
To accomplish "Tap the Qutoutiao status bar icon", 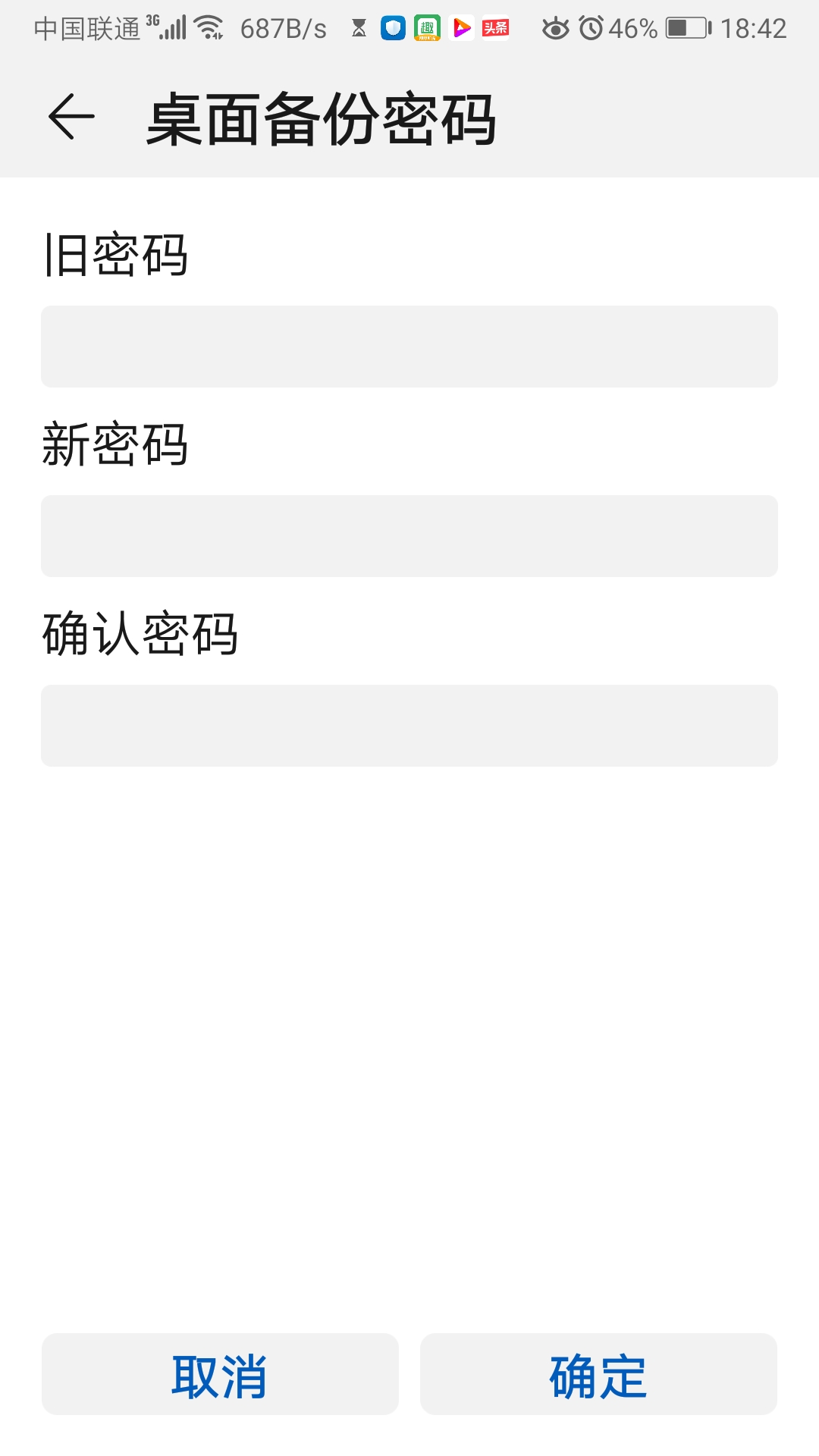I will click(x=426, y=29).
